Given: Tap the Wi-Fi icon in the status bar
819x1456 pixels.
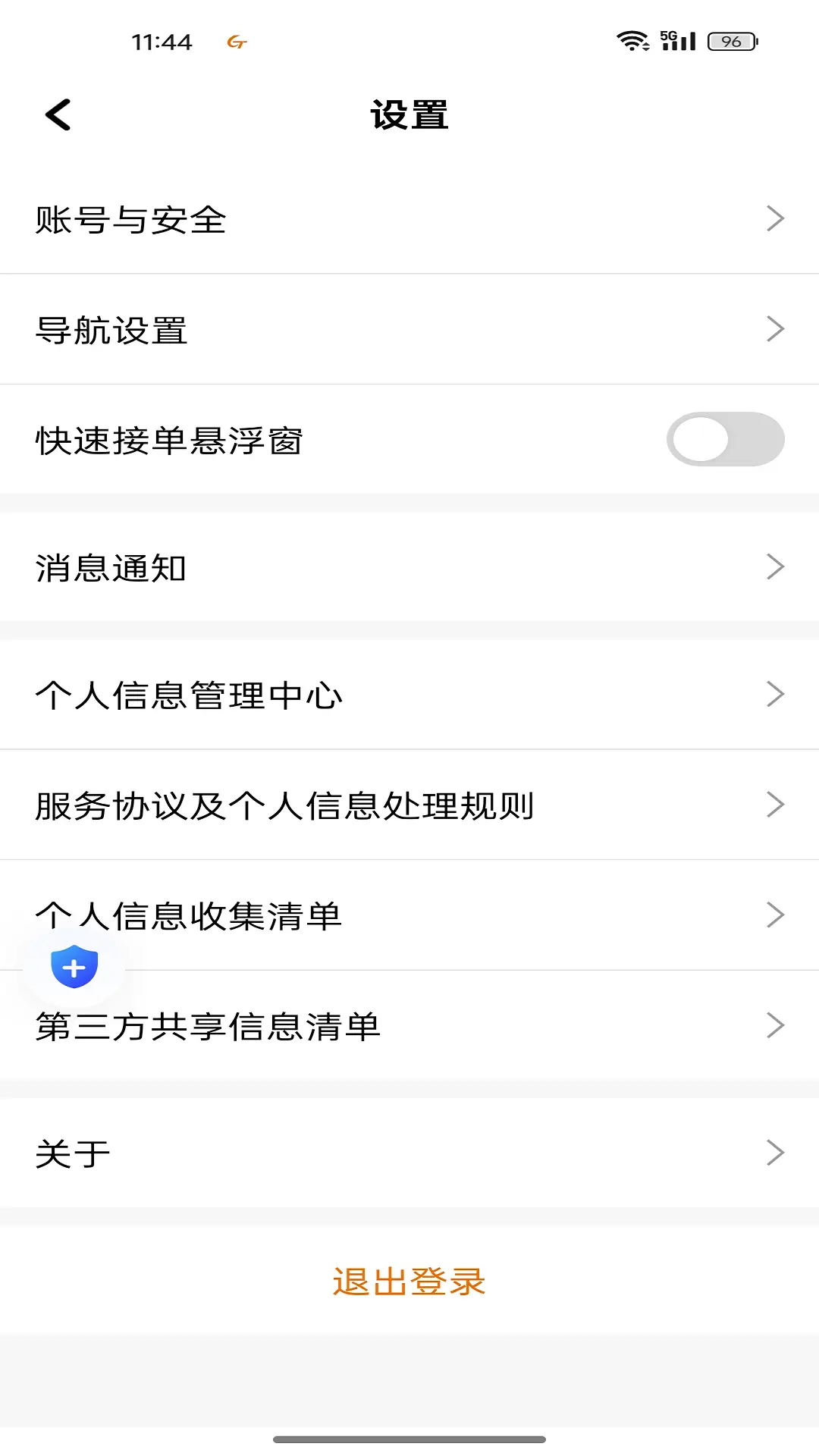Looking at the screenshot, I should tap(632, 41).
